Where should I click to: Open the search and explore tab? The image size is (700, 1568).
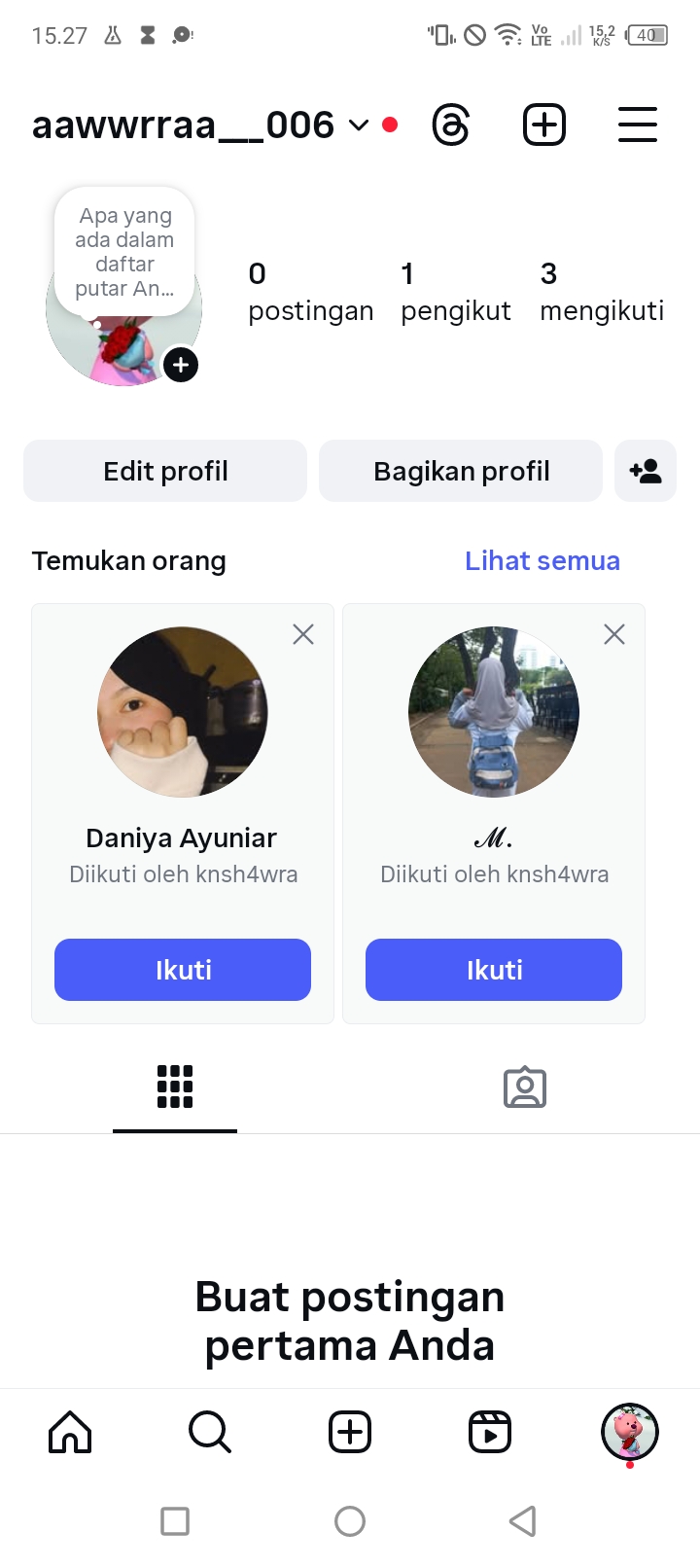point(210,1432)
